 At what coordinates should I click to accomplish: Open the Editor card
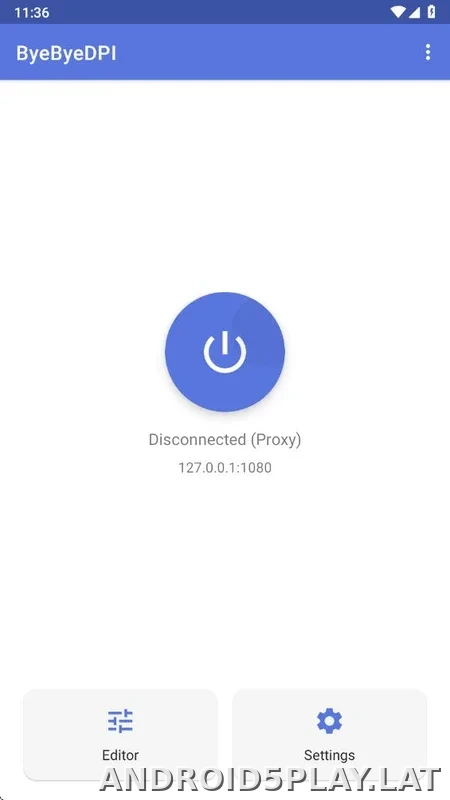pyautogui.click(x=120, y=735)
